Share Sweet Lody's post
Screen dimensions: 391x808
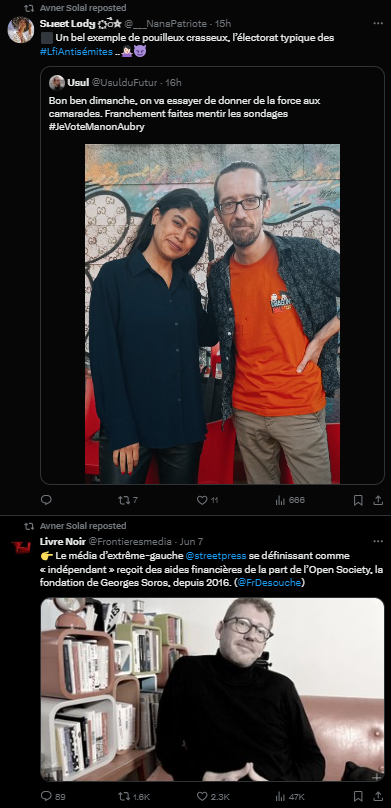[x=378, y=500]
